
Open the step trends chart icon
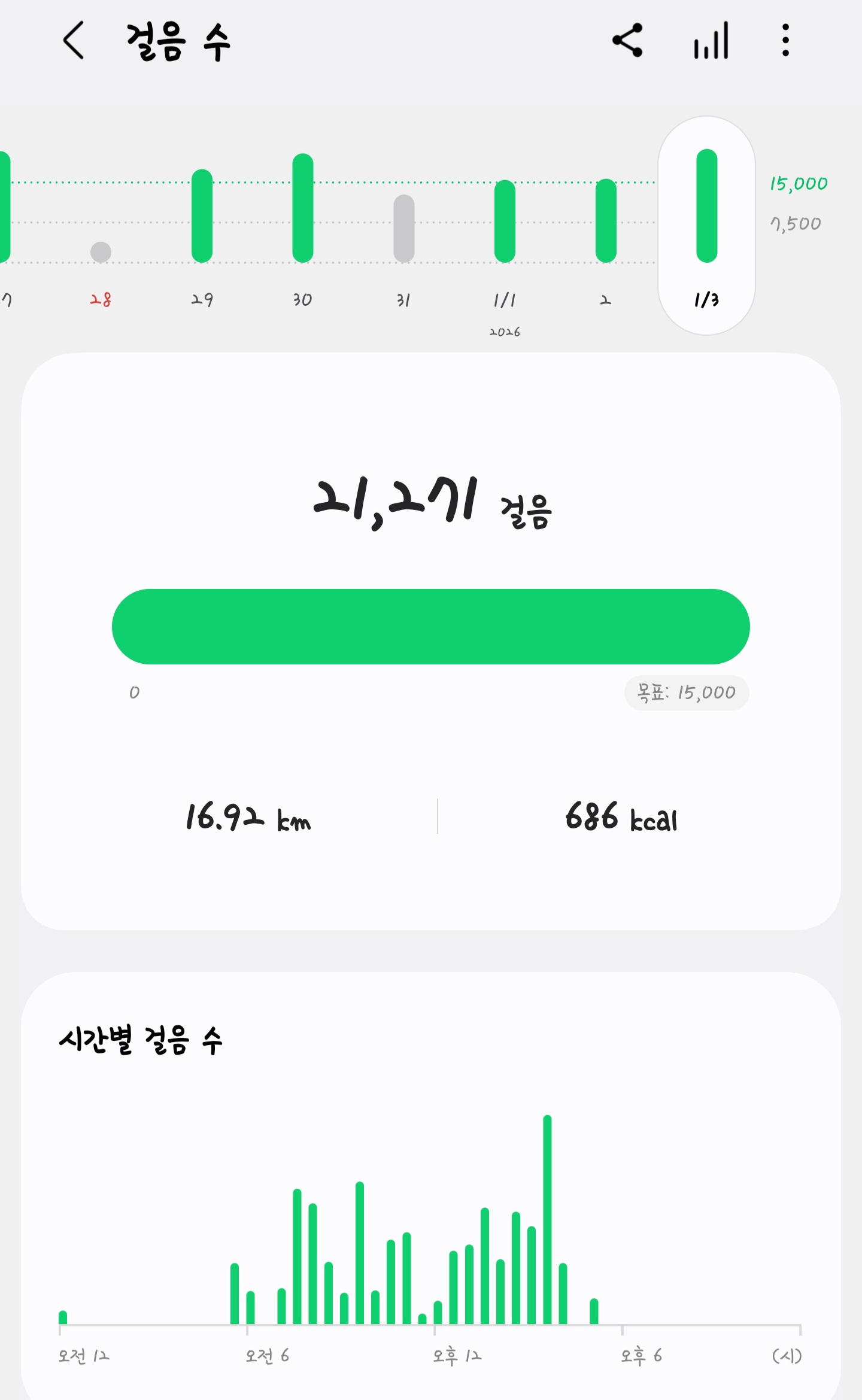(x=711, y=41)
